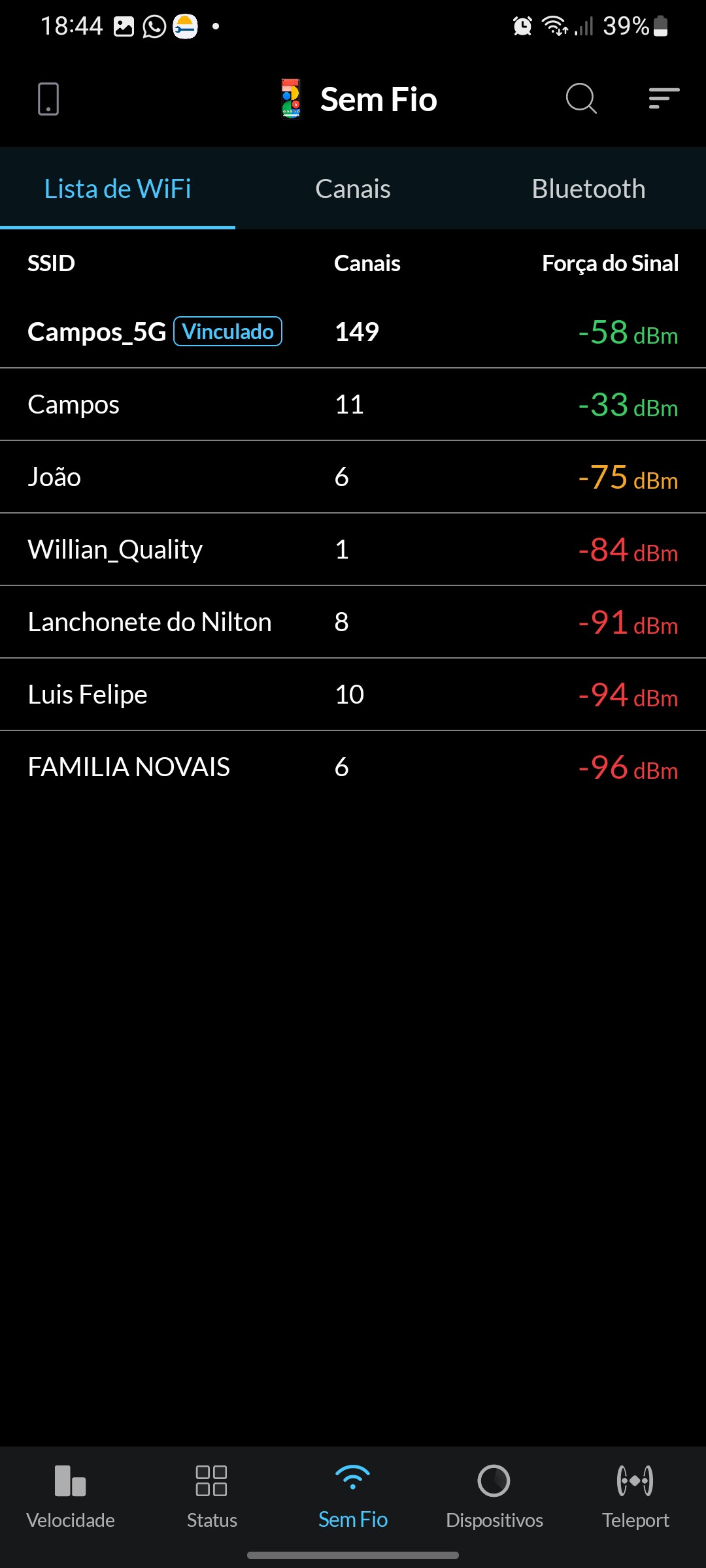706x1568 pixels.
Task: Select the Lanchonete do Nilton network
Action: click(353, 622)
